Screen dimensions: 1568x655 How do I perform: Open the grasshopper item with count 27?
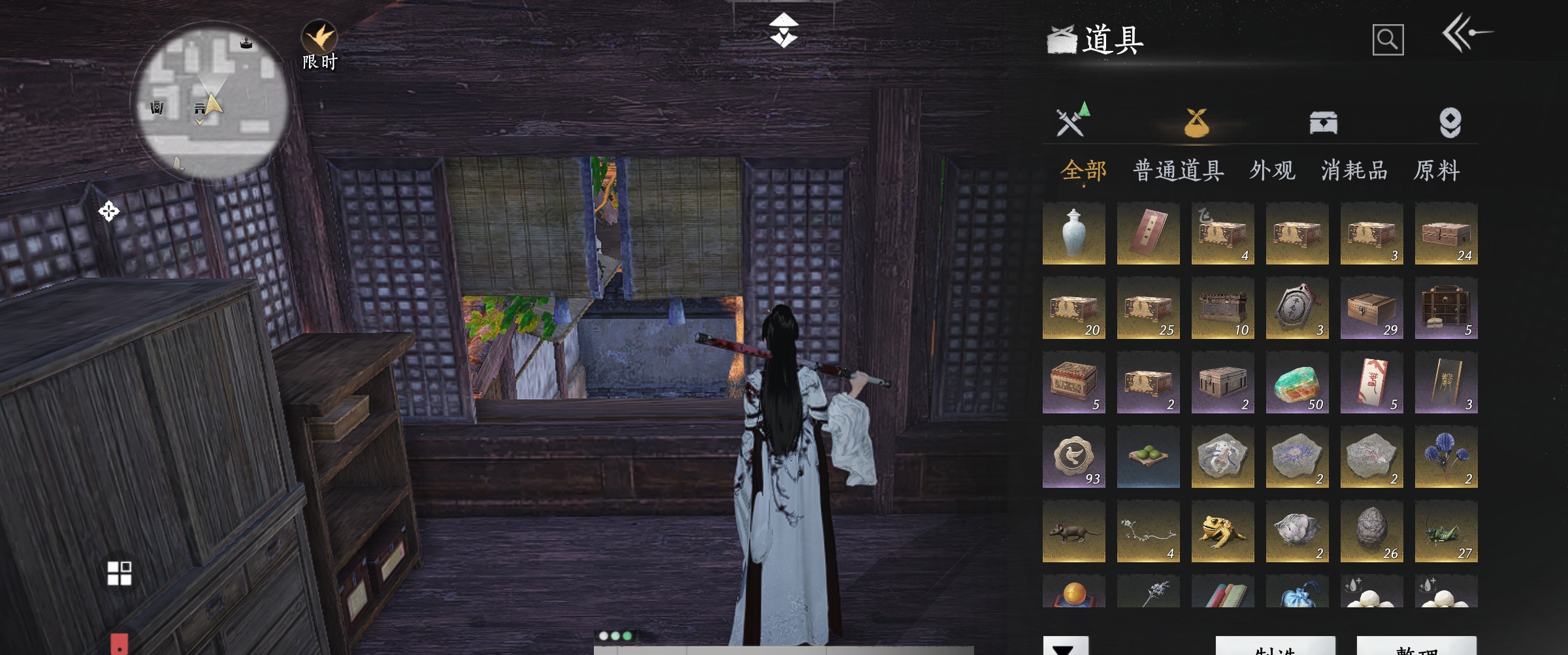[1446, 532]
